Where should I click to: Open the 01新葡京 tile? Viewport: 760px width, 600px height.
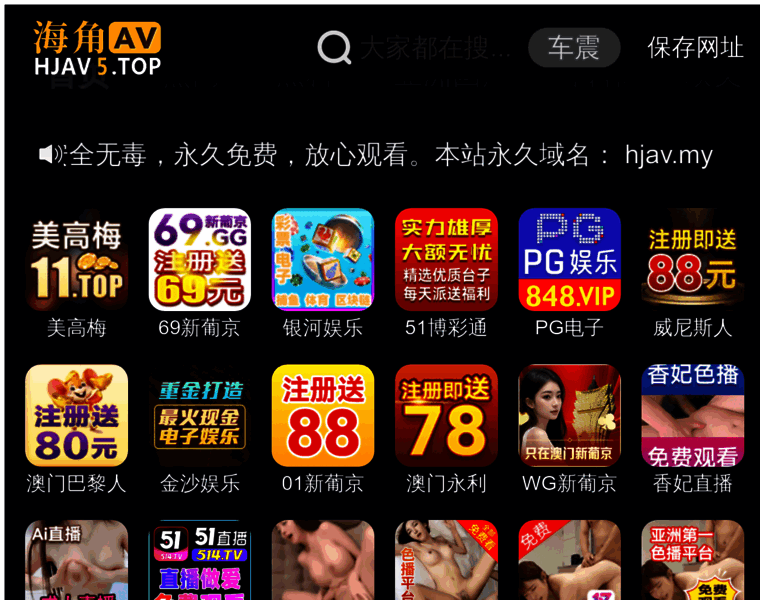click(322, 416)
